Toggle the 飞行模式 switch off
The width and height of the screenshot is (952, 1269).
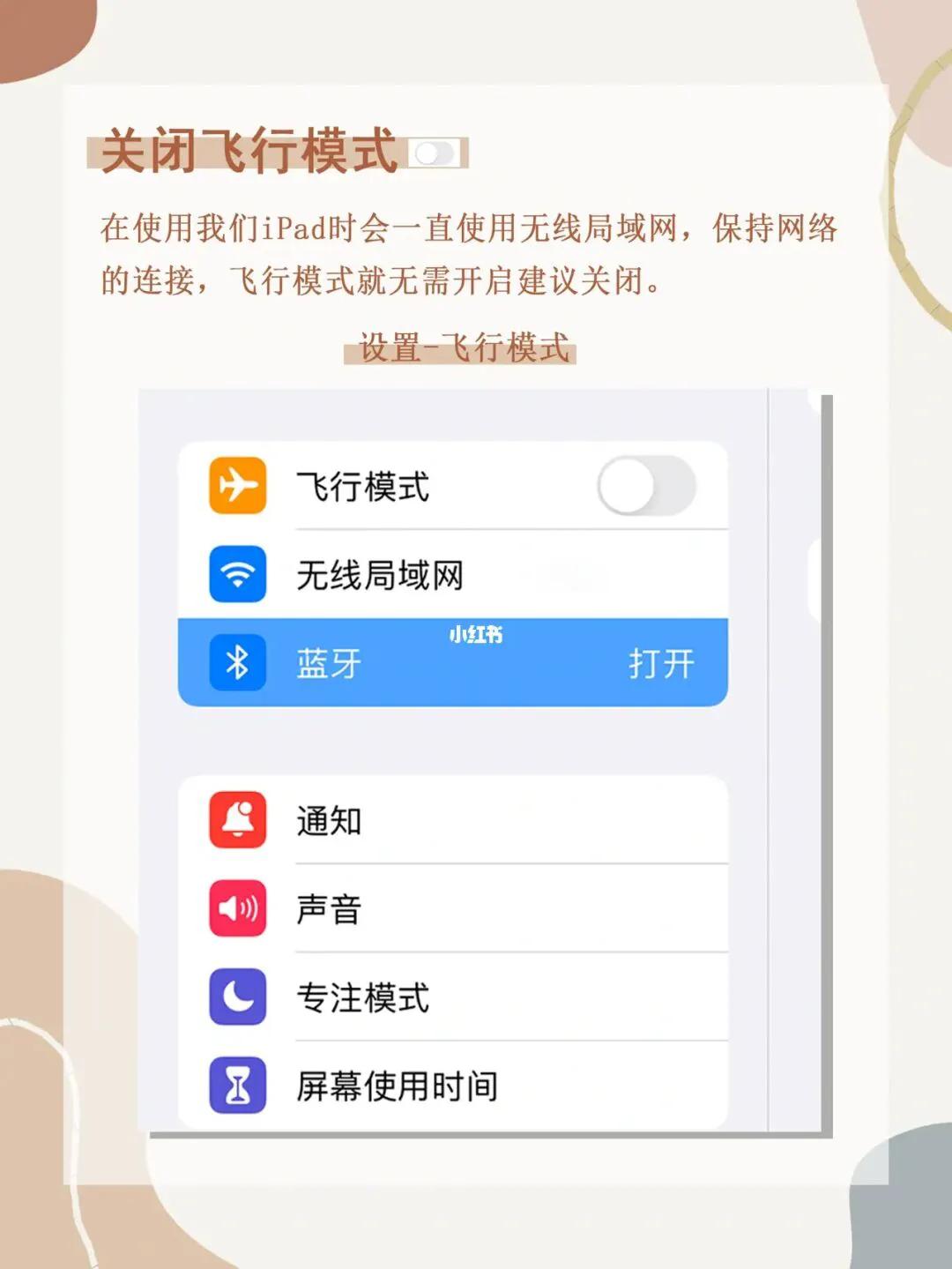[648, 486]
